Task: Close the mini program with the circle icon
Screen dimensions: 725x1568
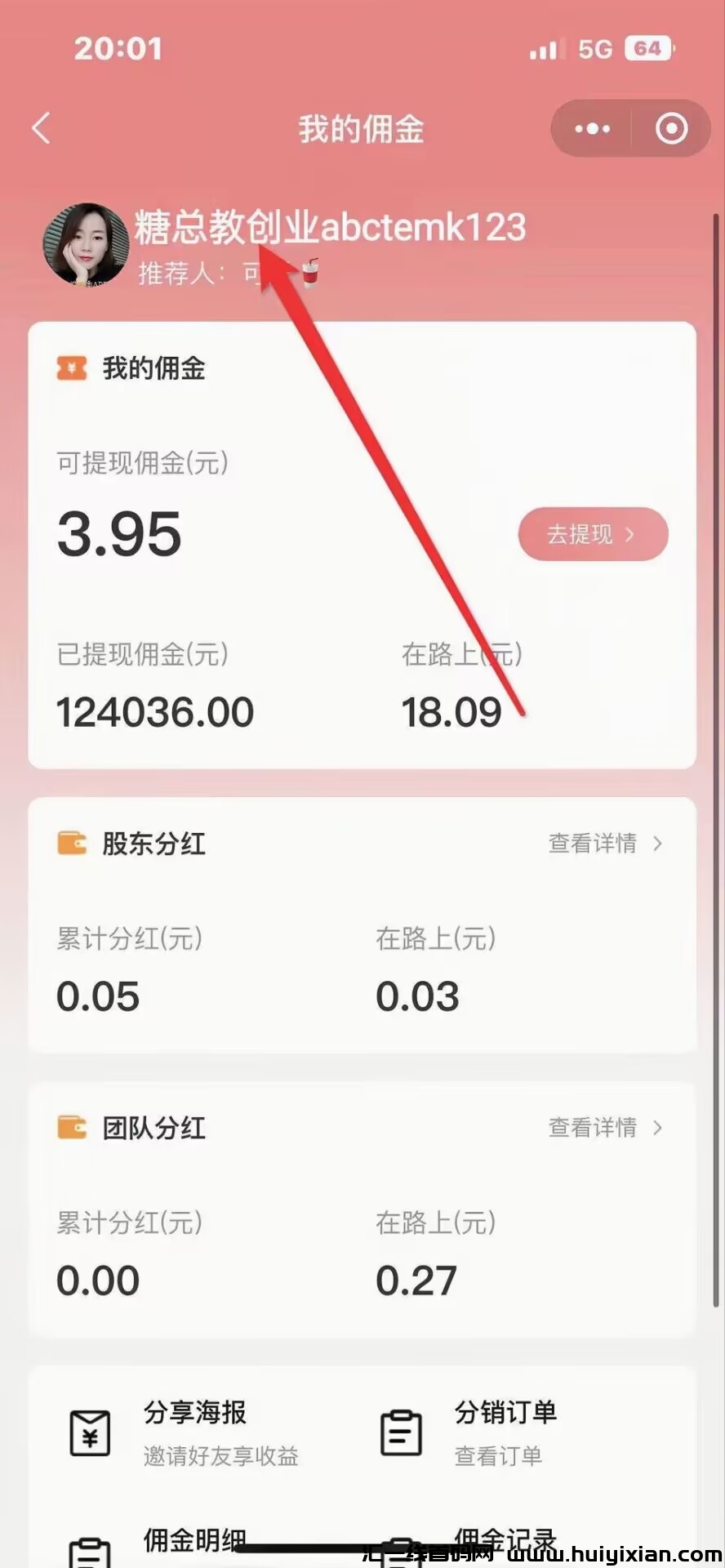Action: (671, 128)
